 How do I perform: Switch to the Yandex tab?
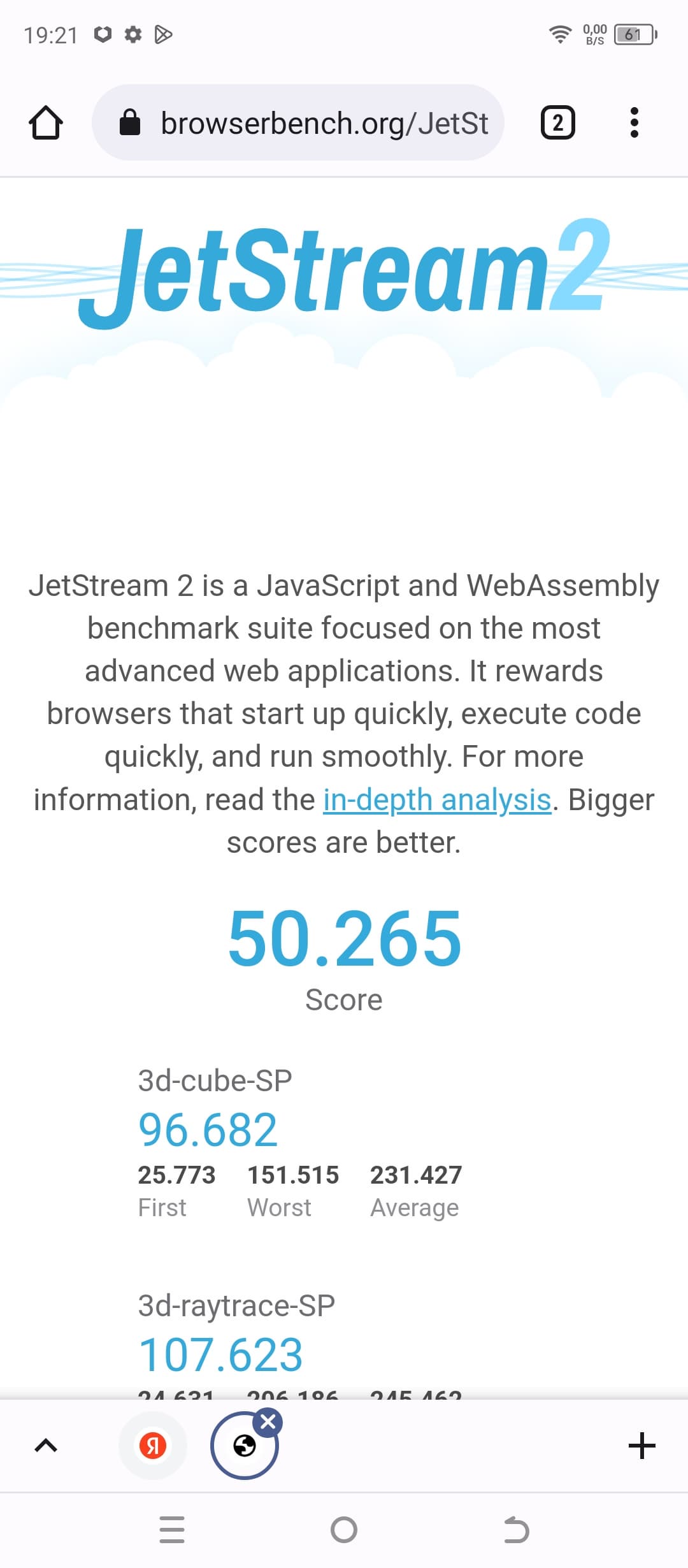(x=153, y=1446)
